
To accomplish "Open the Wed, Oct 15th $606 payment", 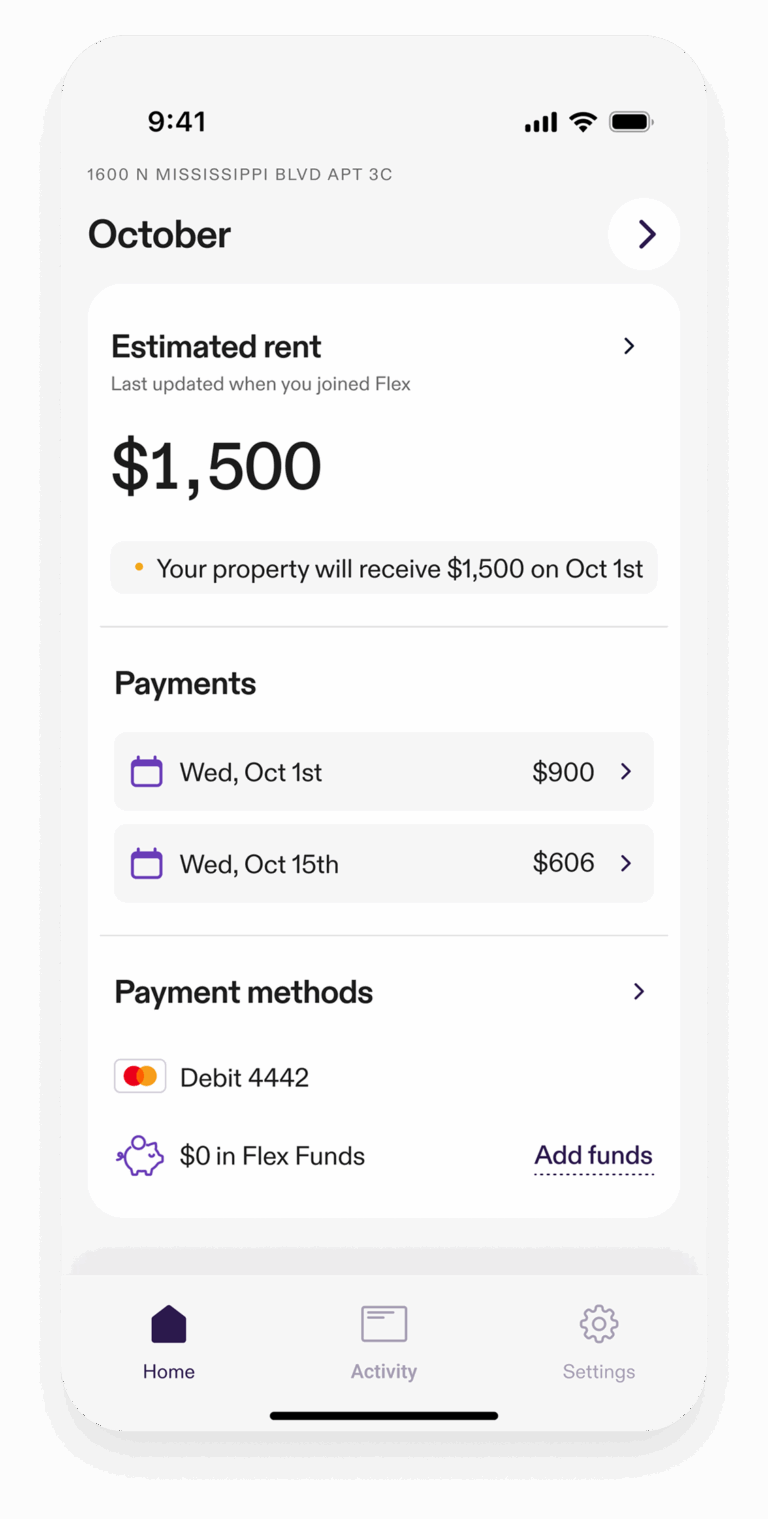I will click(x=384, y=863).
